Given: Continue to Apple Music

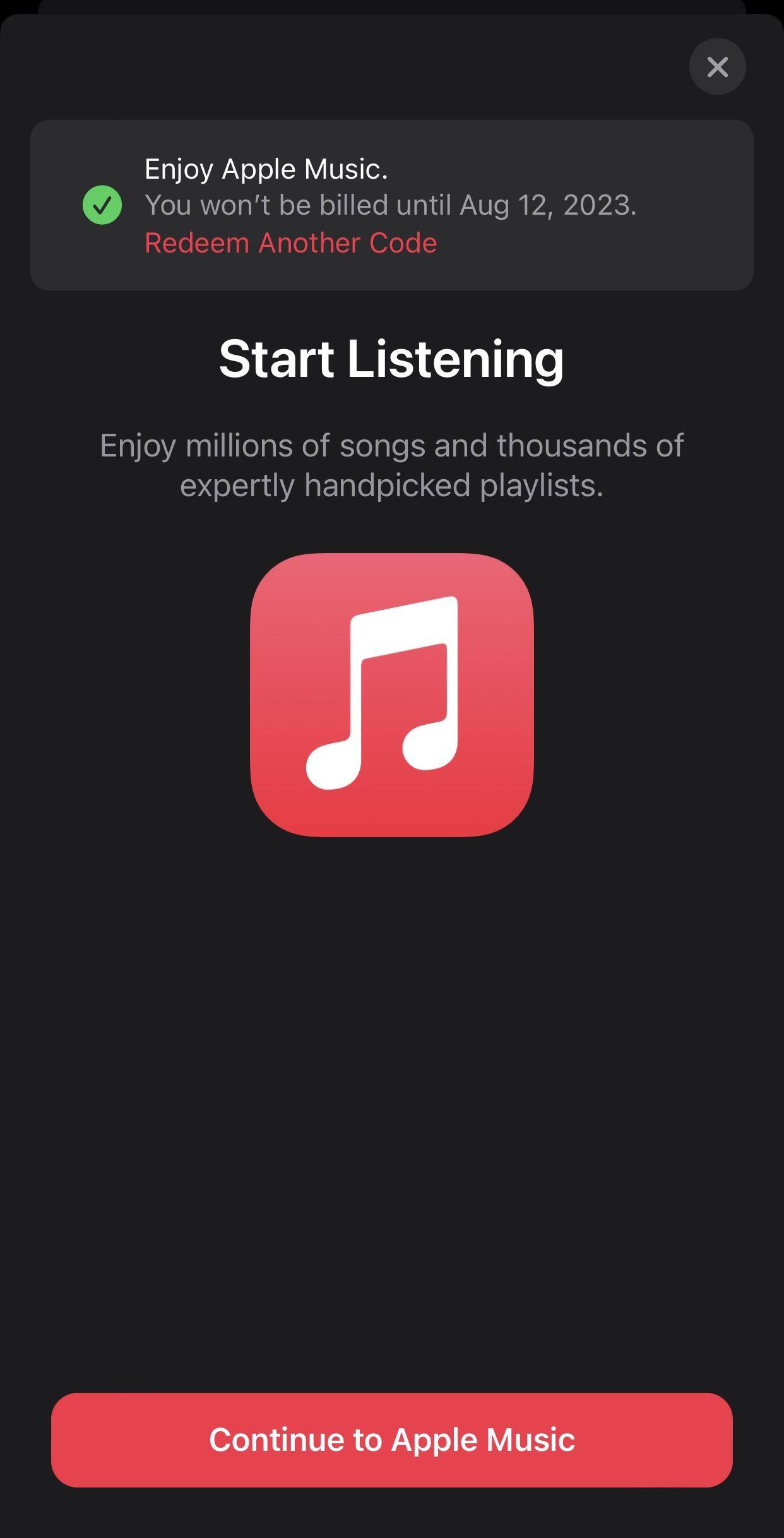Looking at the screenshot, I should tap(391, 1440).
